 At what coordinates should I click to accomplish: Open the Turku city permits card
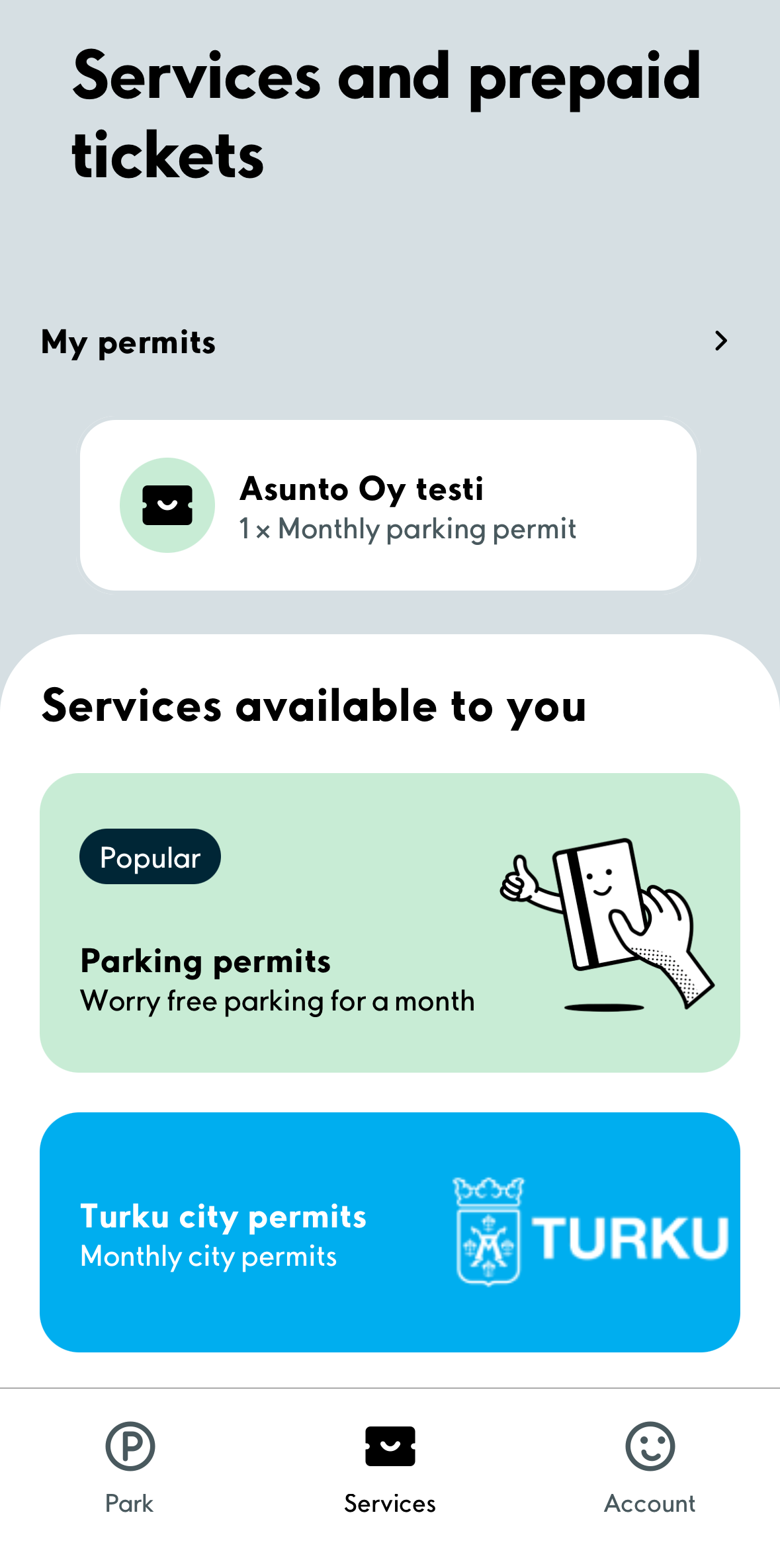pyautogui.click(x=390, y=1231)
